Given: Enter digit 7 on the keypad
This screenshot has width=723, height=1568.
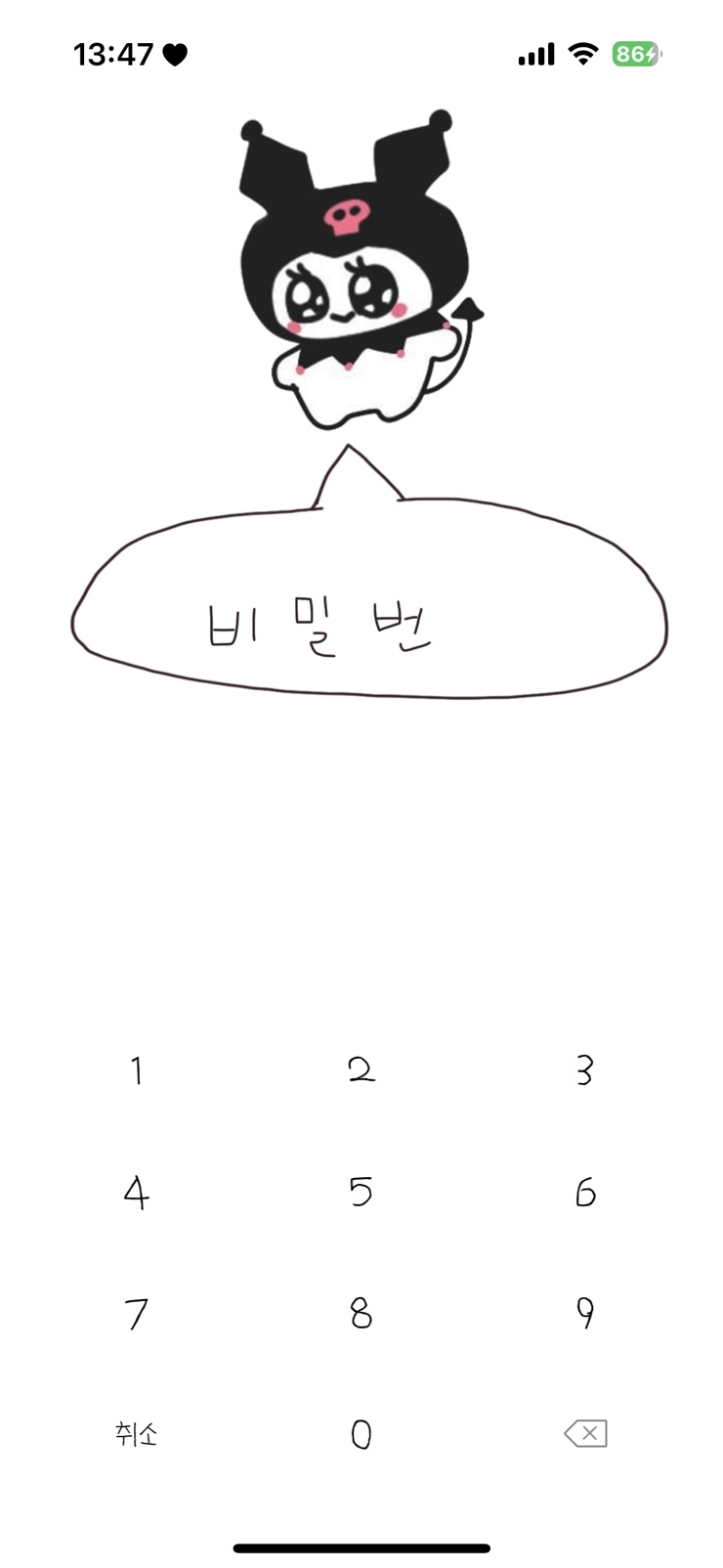Looking at the screenshot, I should click(137, 1314).
